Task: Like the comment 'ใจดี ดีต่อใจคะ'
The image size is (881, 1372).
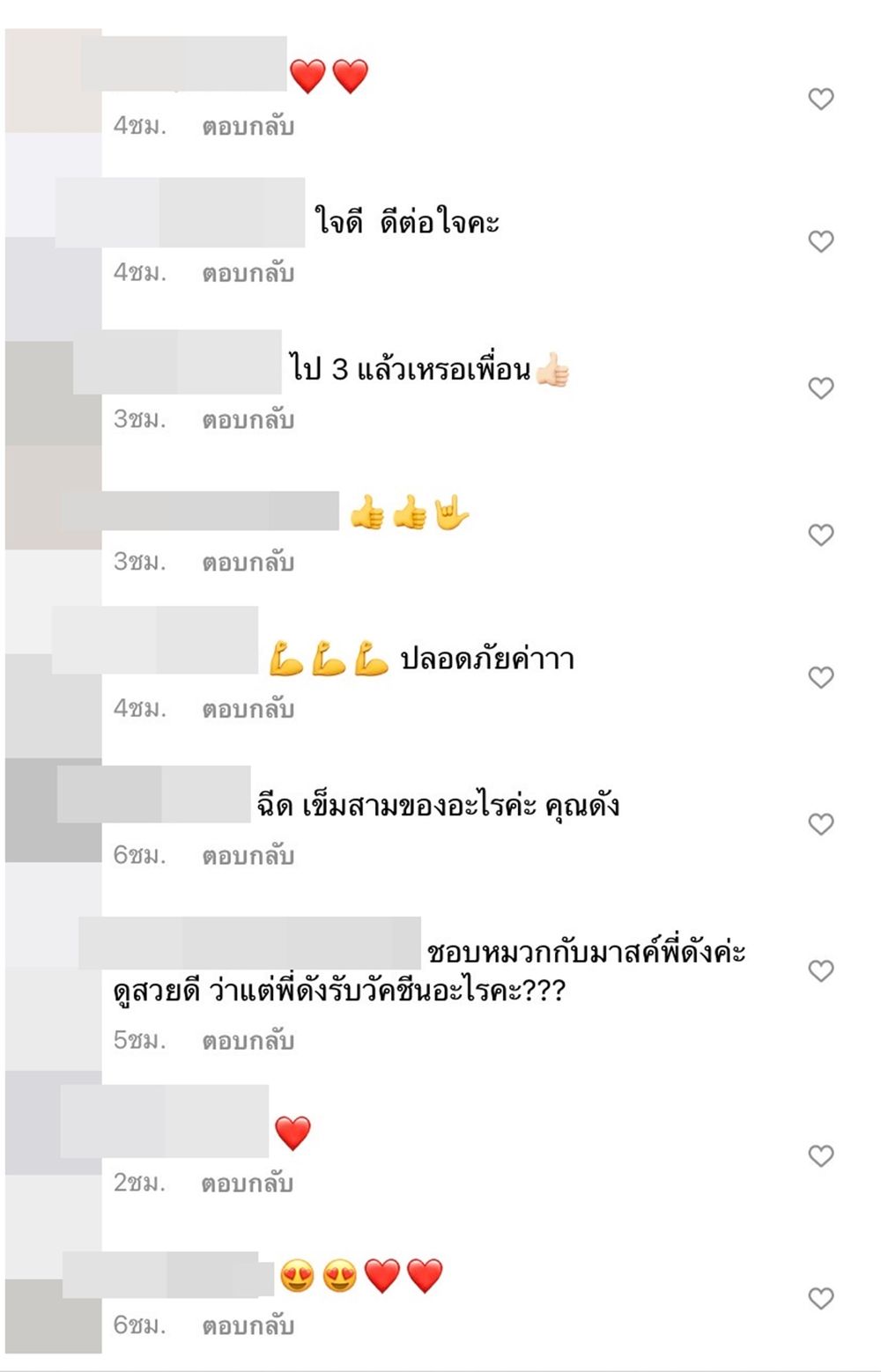Action: [x=820, y=241]
